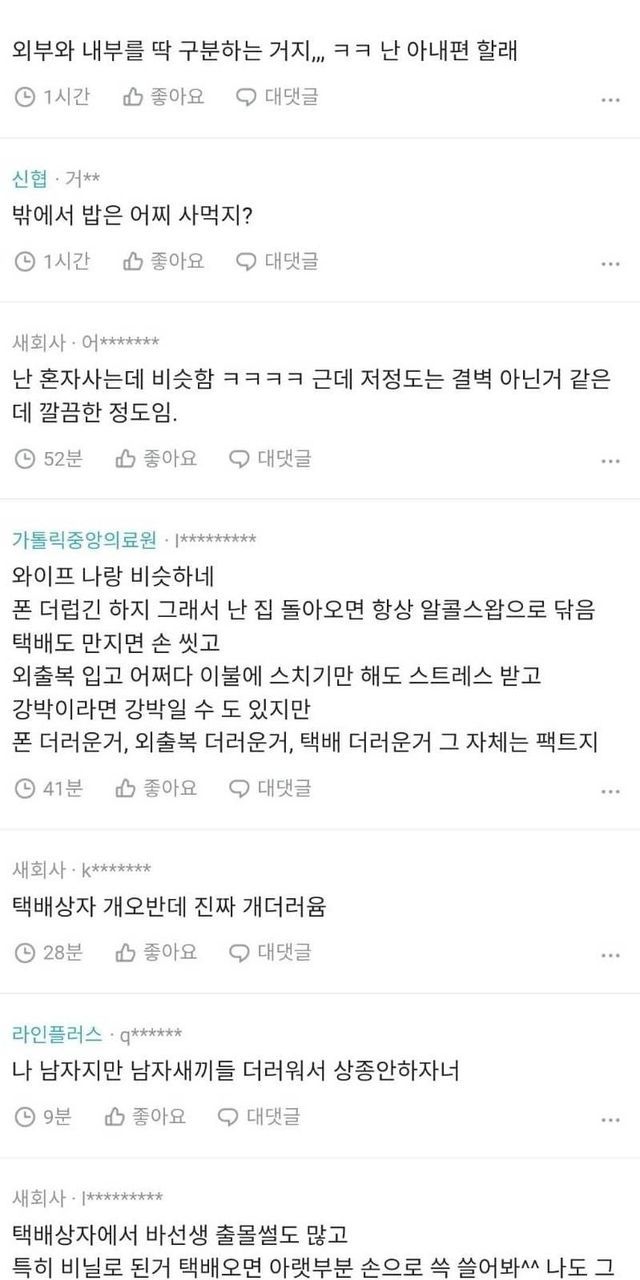Like the 라인플러스 comment
The height and width of the screenshot is (1280, 640).
click(145, 1116)
